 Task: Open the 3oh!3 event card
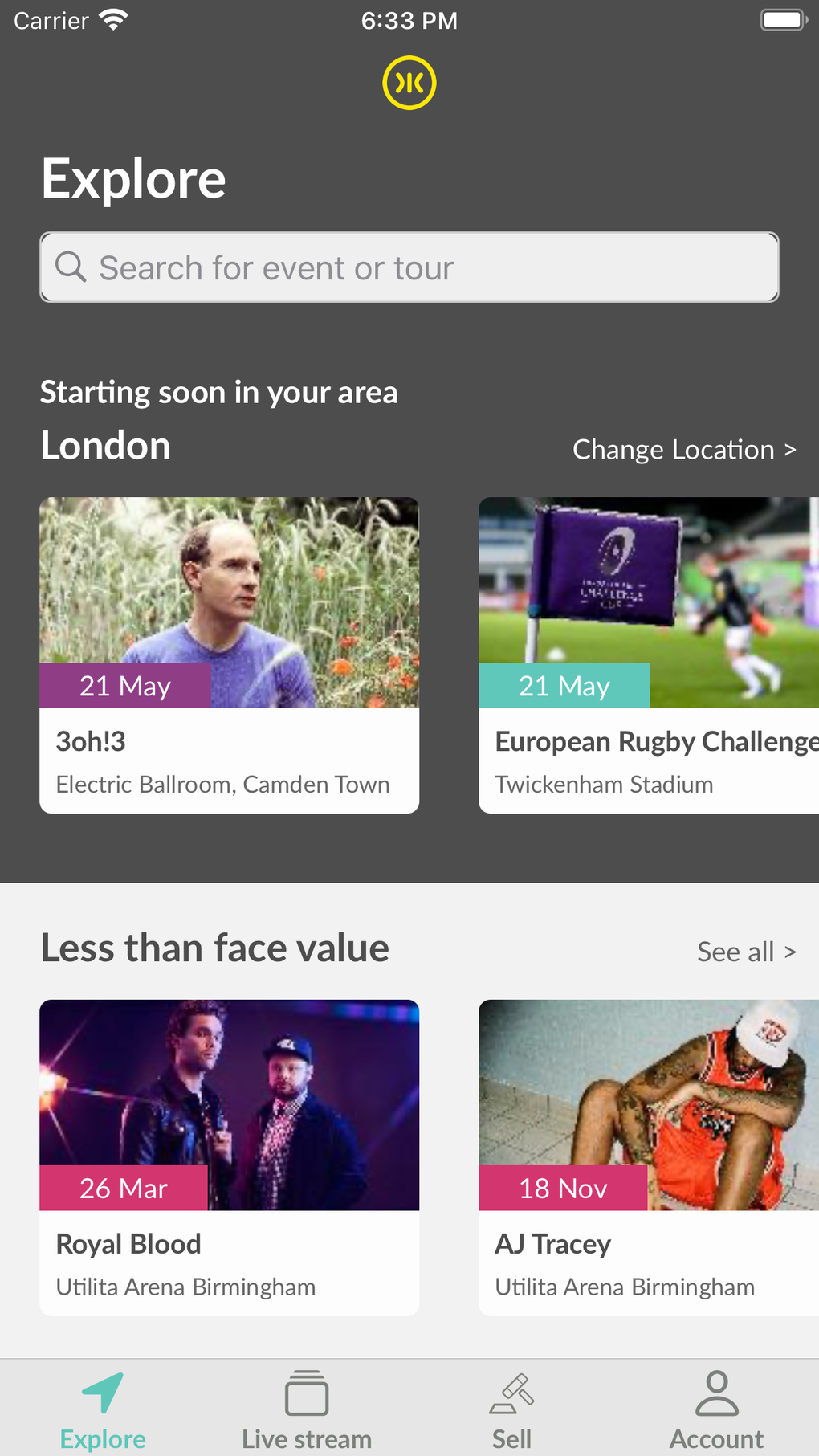(x=229, y=655)
